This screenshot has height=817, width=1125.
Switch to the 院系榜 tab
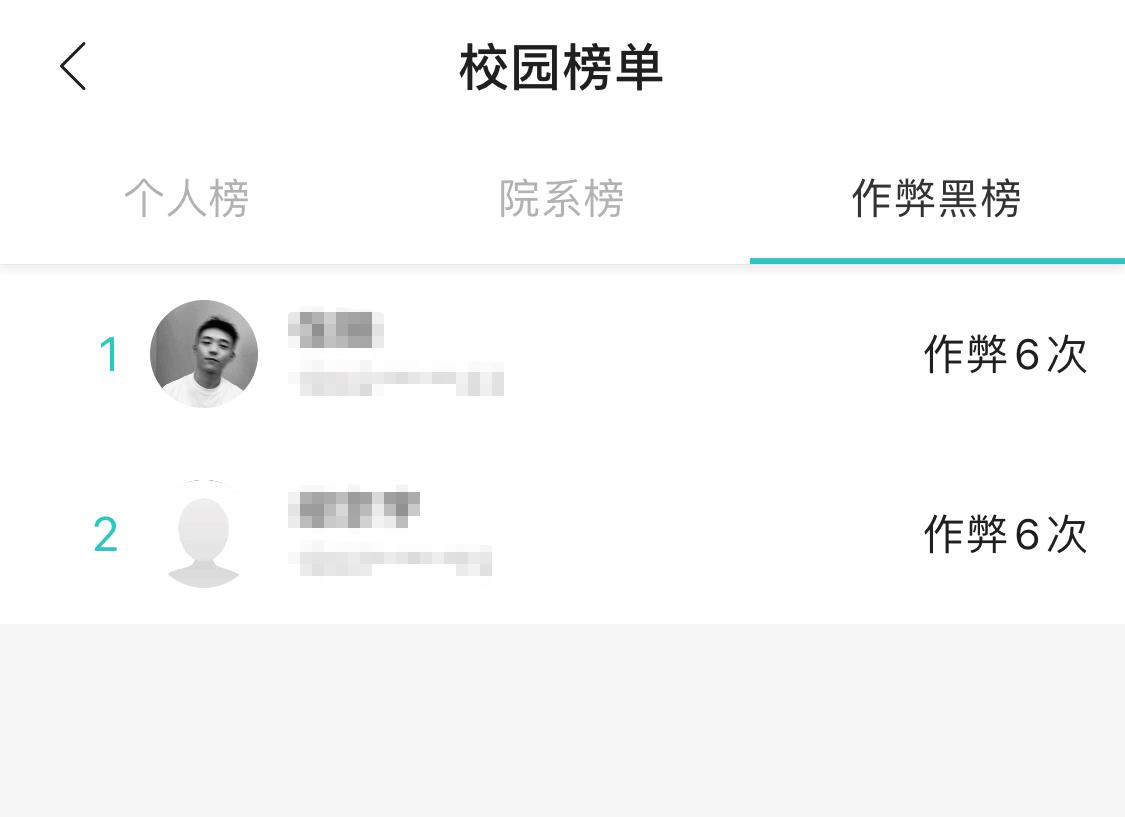(x=562, y=199)
